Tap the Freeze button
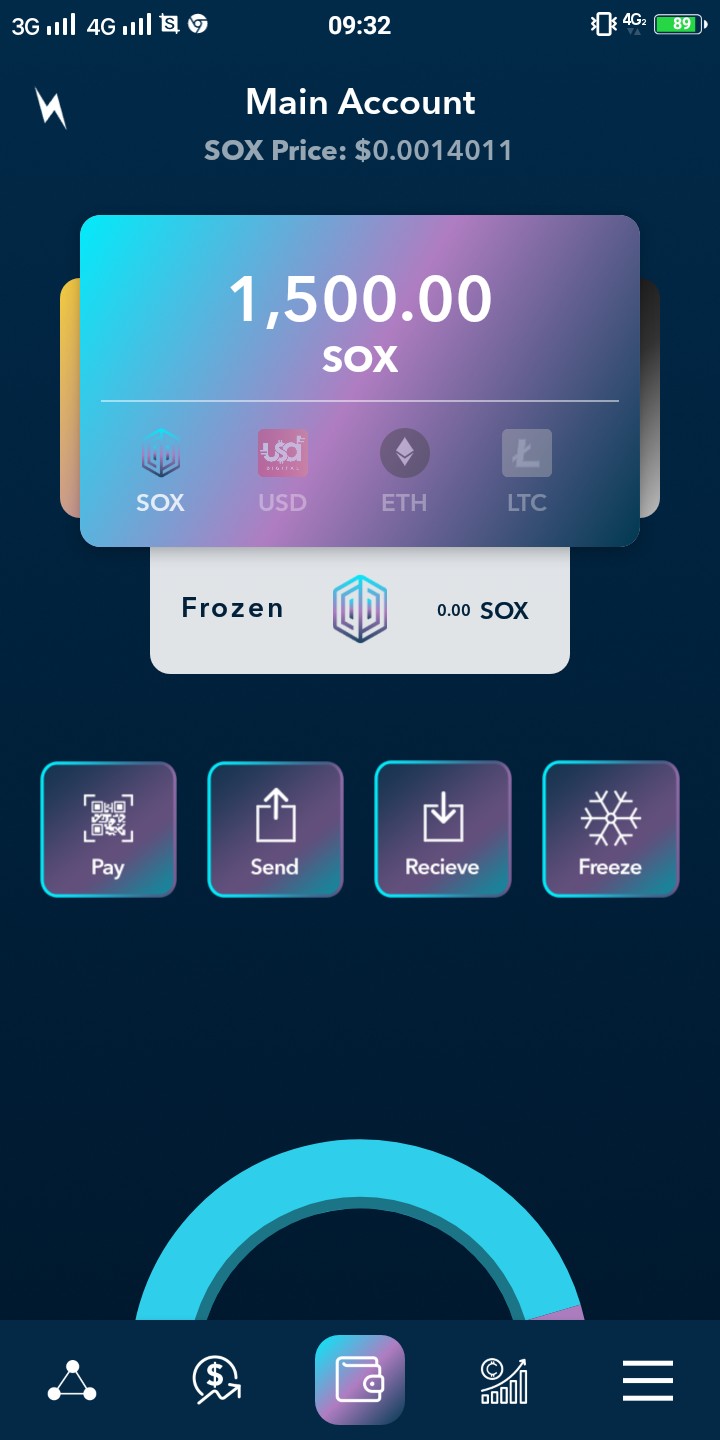 click(x=610, y=829)
